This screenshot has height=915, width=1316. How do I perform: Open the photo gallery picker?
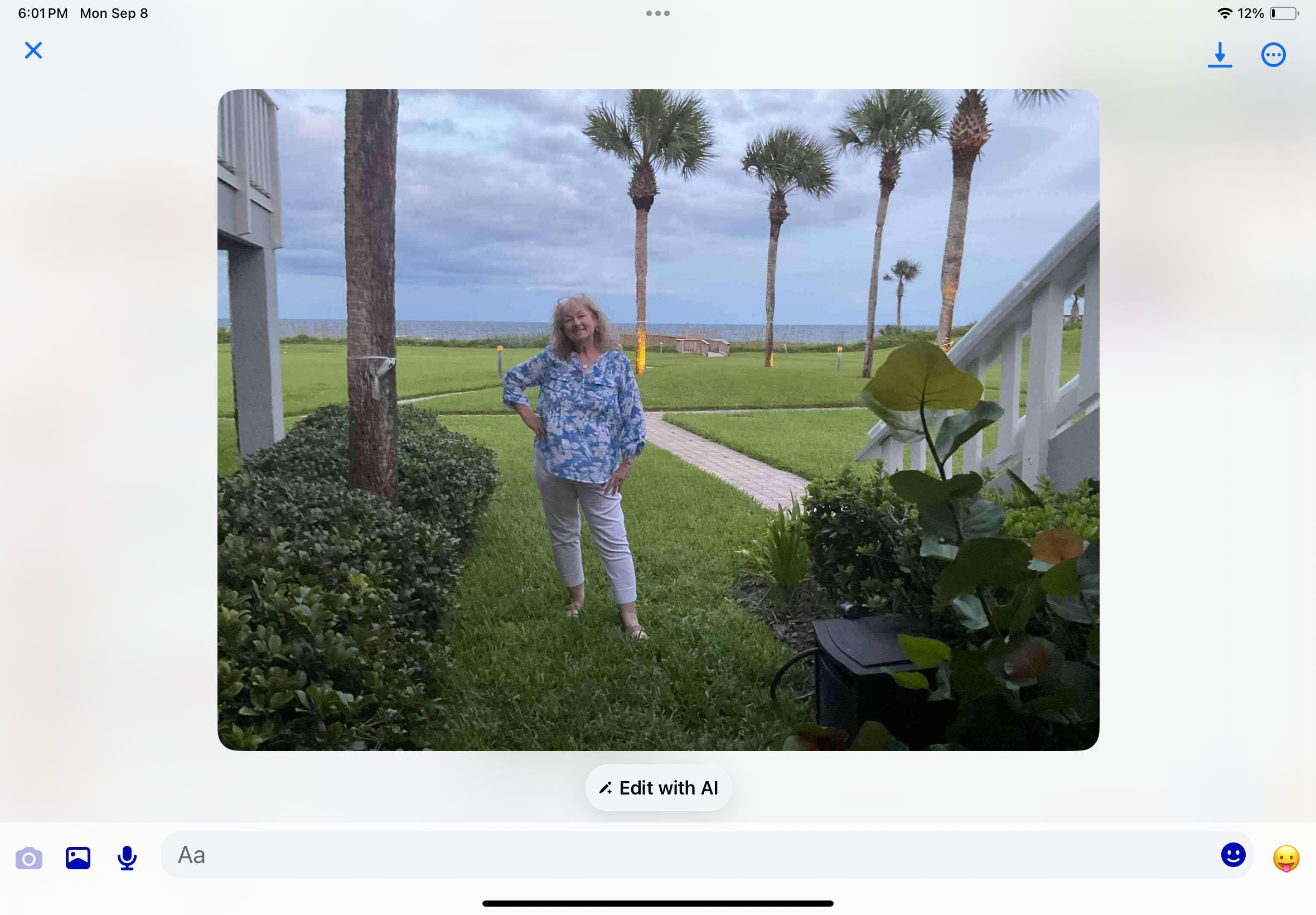tap(78, 858)
